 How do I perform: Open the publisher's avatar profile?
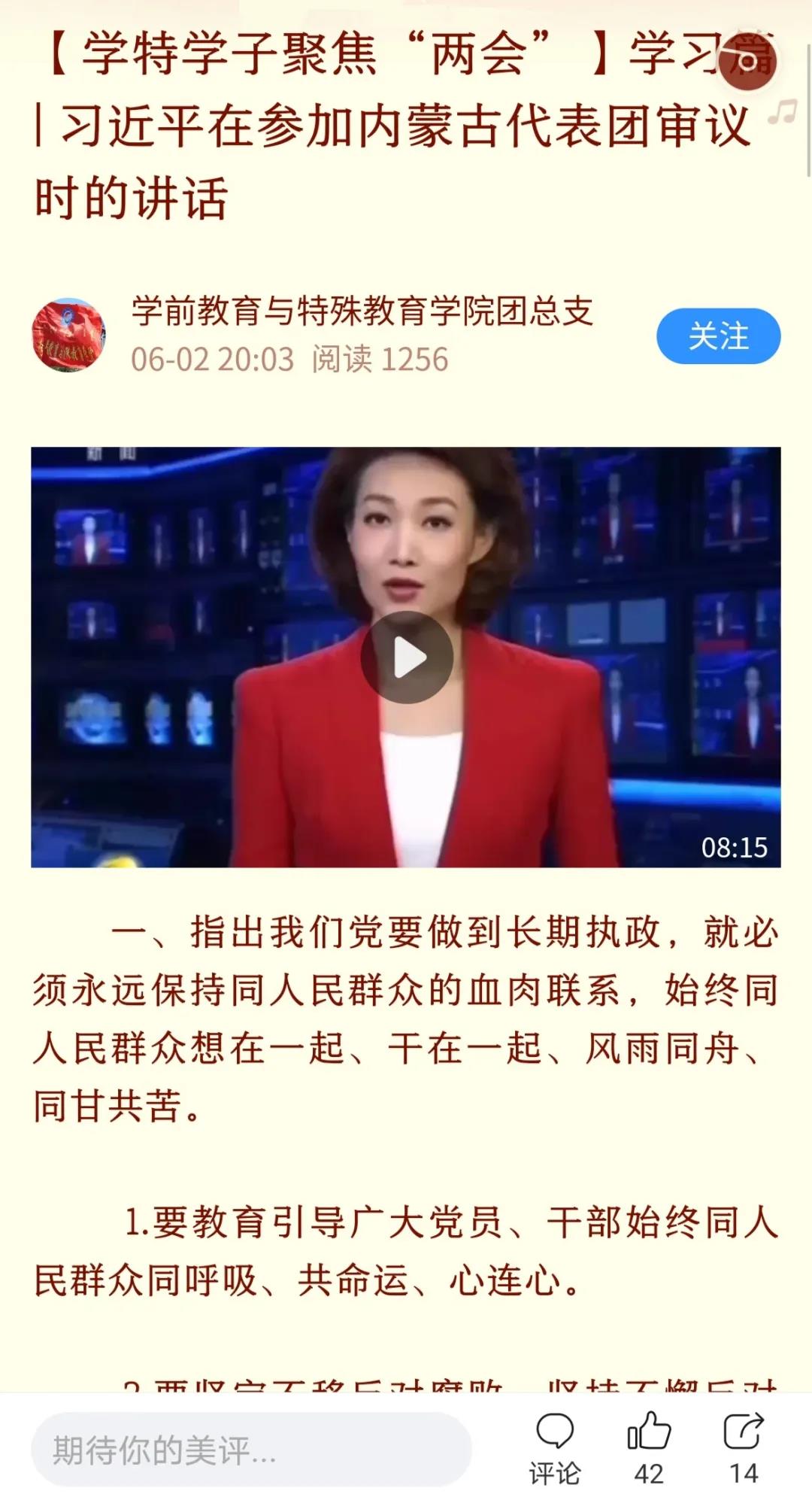[68, 336]
